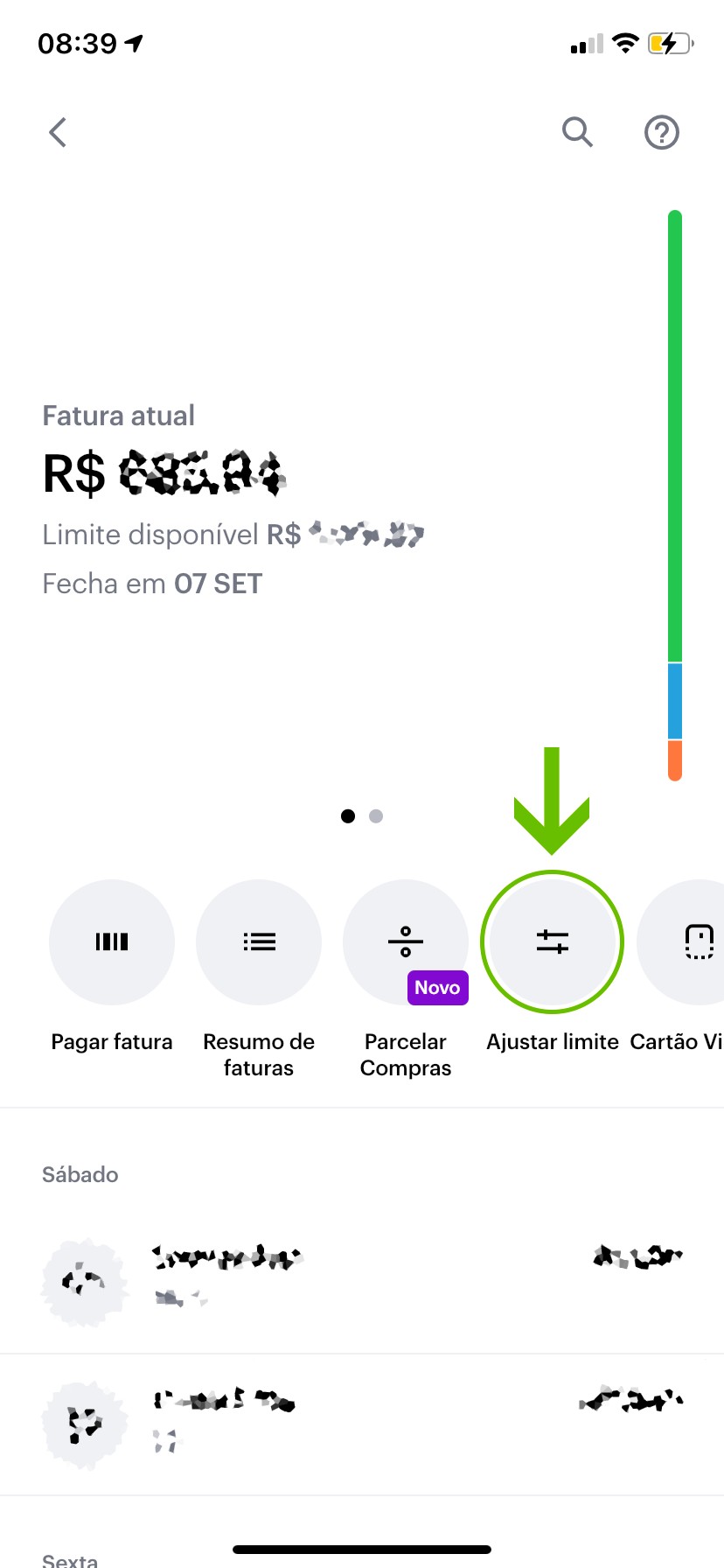This screenshot has width=724, height=1568.
Task: Select Parcelar Compras option
Action: [406, 942]
